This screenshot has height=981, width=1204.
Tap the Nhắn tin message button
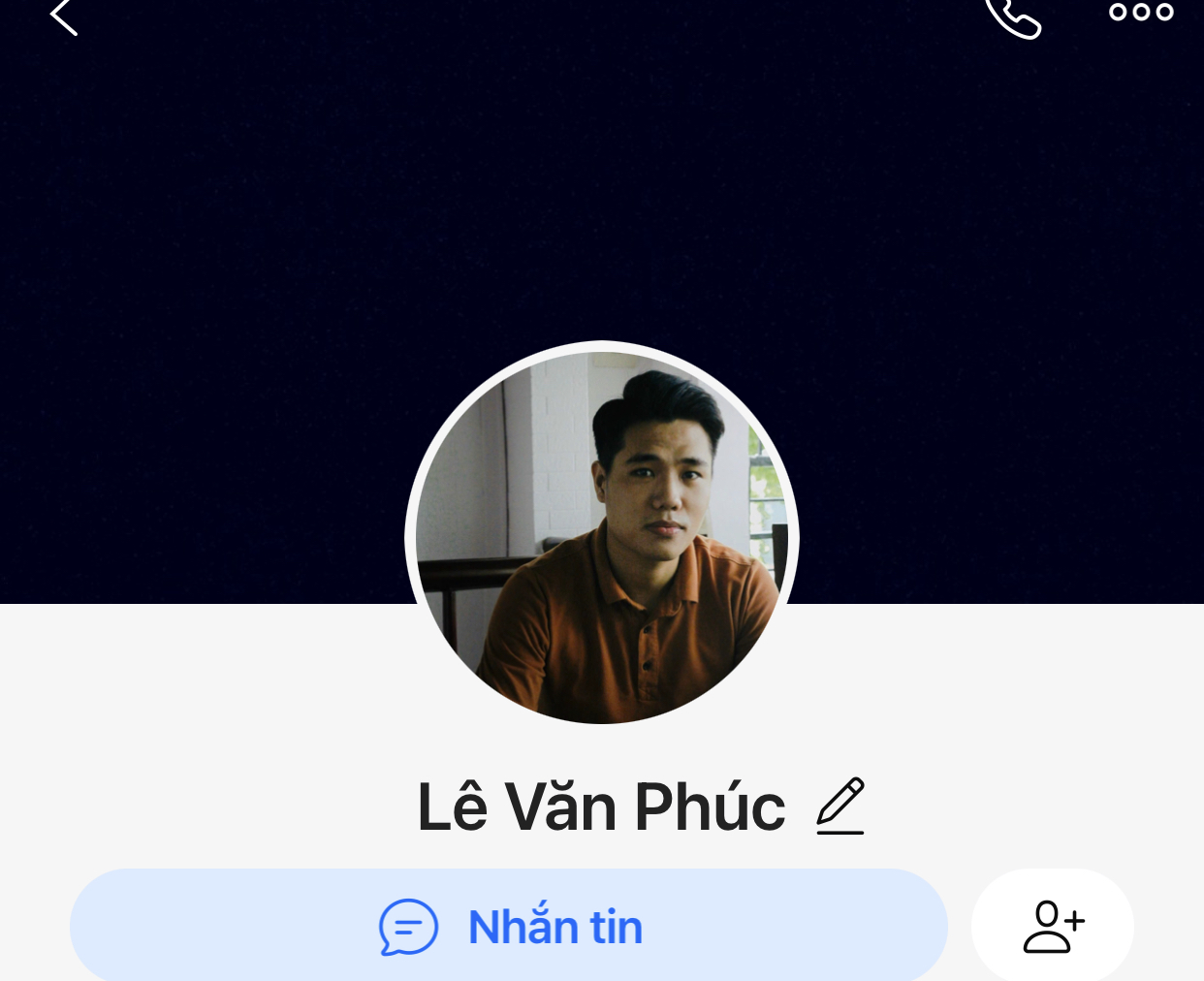(509, 926)
